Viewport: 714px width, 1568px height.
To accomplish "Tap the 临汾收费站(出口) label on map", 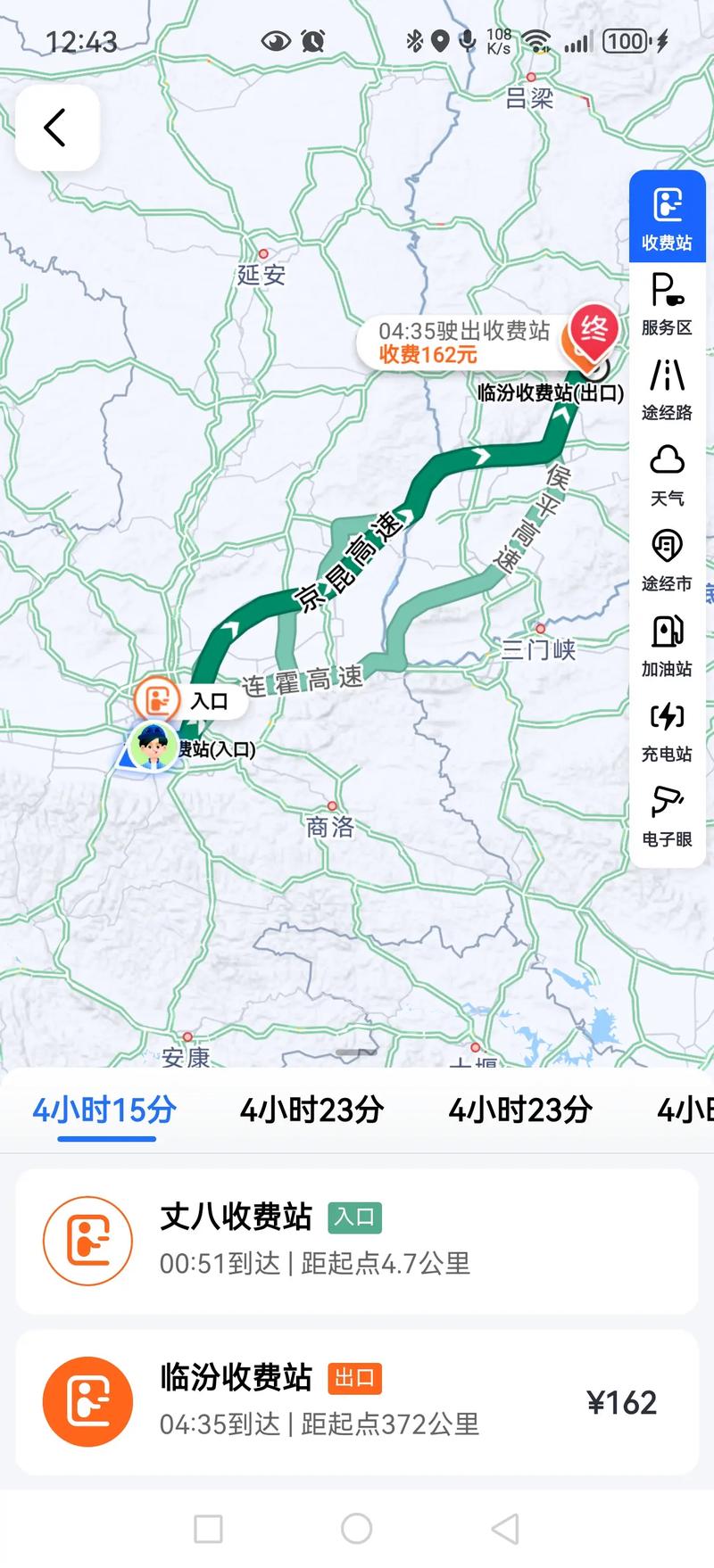I will click(552, 391).
